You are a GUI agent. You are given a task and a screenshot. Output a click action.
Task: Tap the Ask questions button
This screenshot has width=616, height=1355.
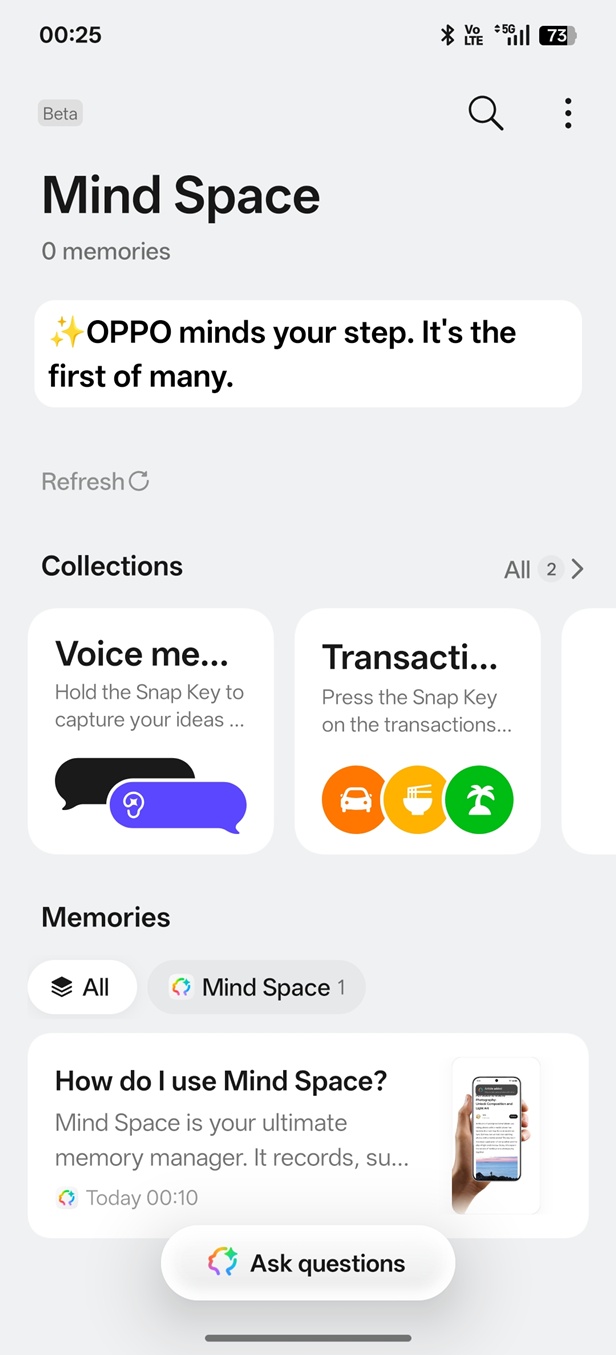click(x=307, y=1263)
